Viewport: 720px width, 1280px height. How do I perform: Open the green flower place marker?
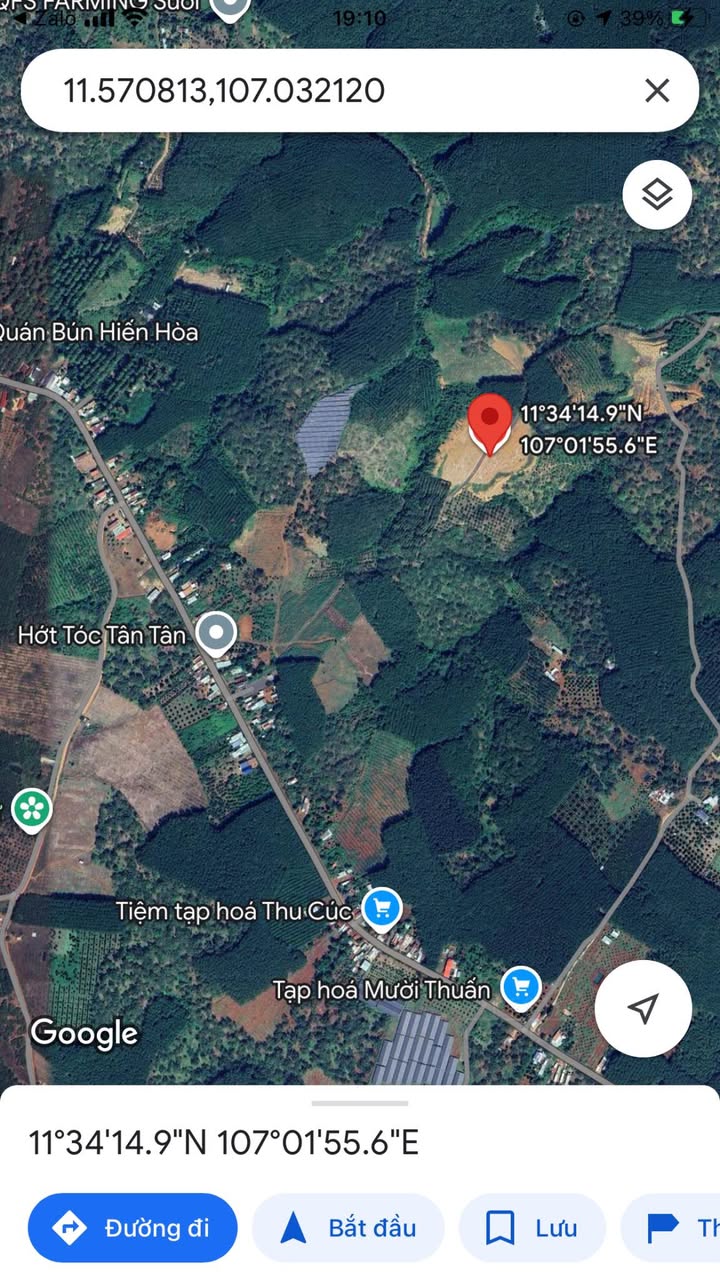point(31,809)
